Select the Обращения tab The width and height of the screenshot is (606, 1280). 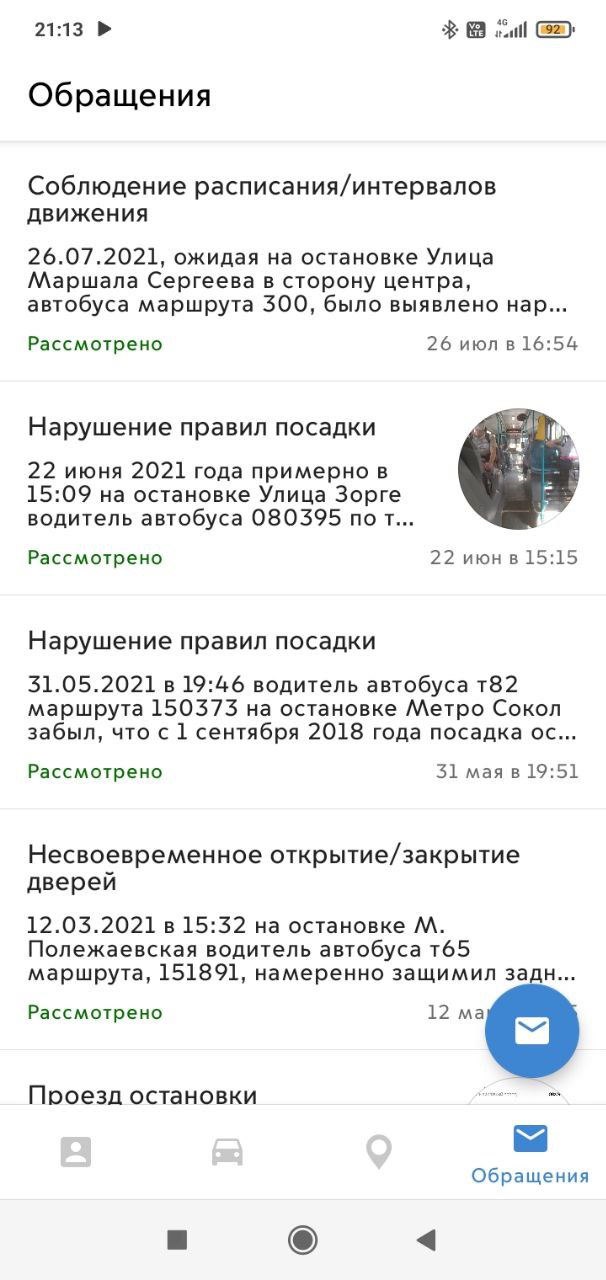pos(530,1152)
